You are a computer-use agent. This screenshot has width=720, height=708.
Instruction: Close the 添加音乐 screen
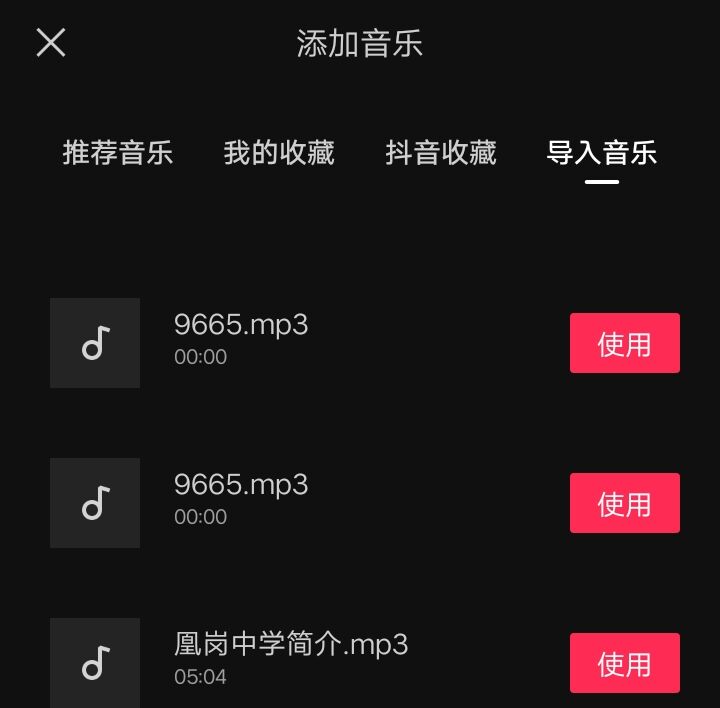tap(51, 42)
